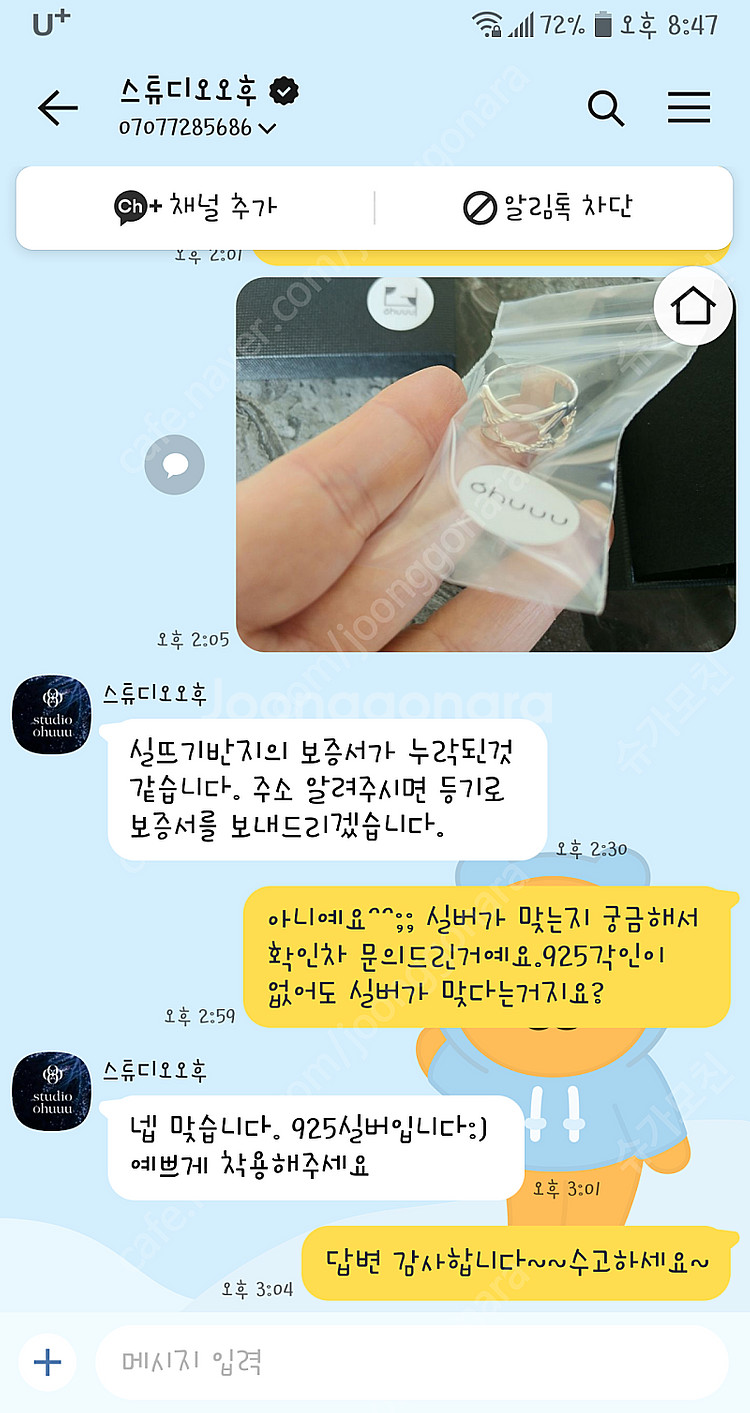The image size is (750, 1413).
Task: Open the ring photo in the chat
Action: pyautogui.click(x=470, y=470)
